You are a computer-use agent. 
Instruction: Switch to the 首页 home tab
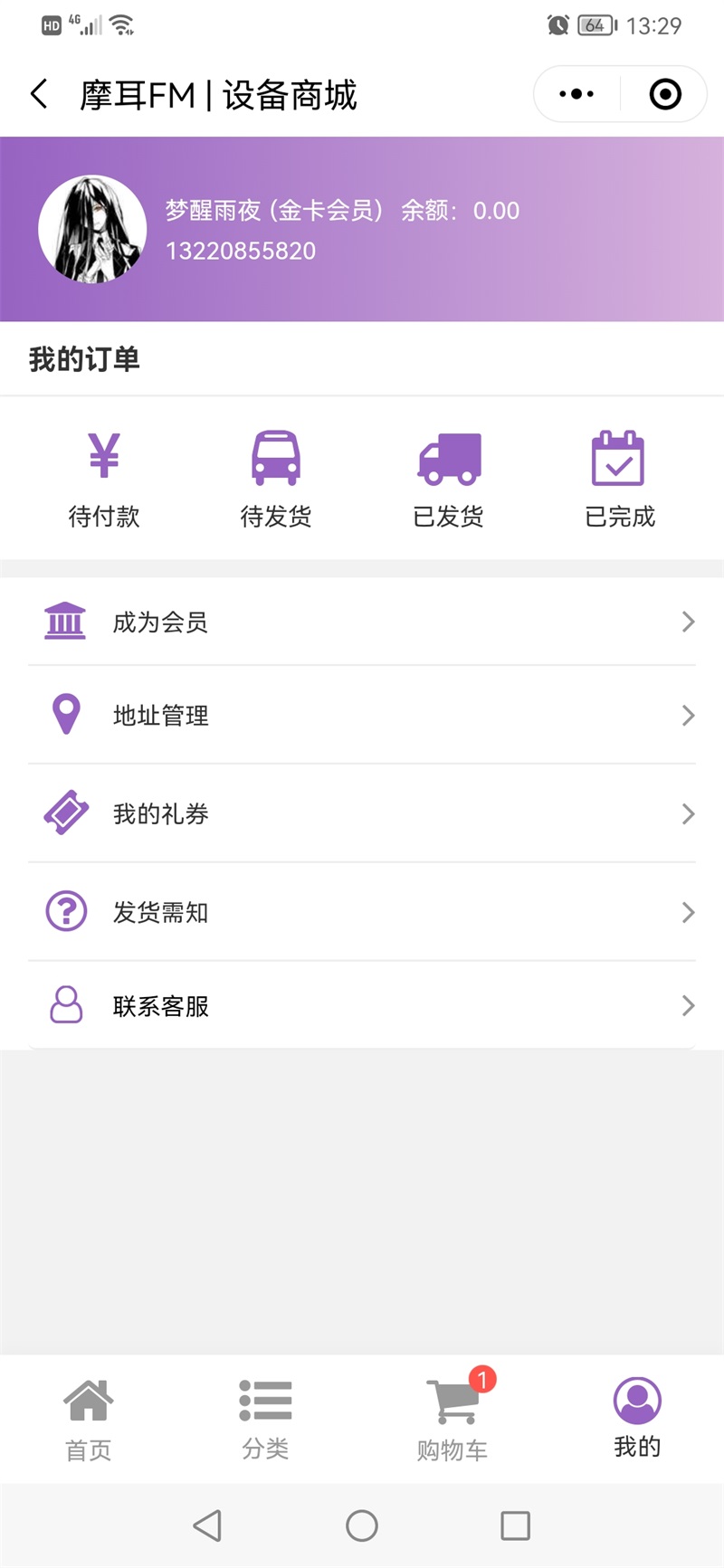pyautogui.click(x=89, y=1419)
